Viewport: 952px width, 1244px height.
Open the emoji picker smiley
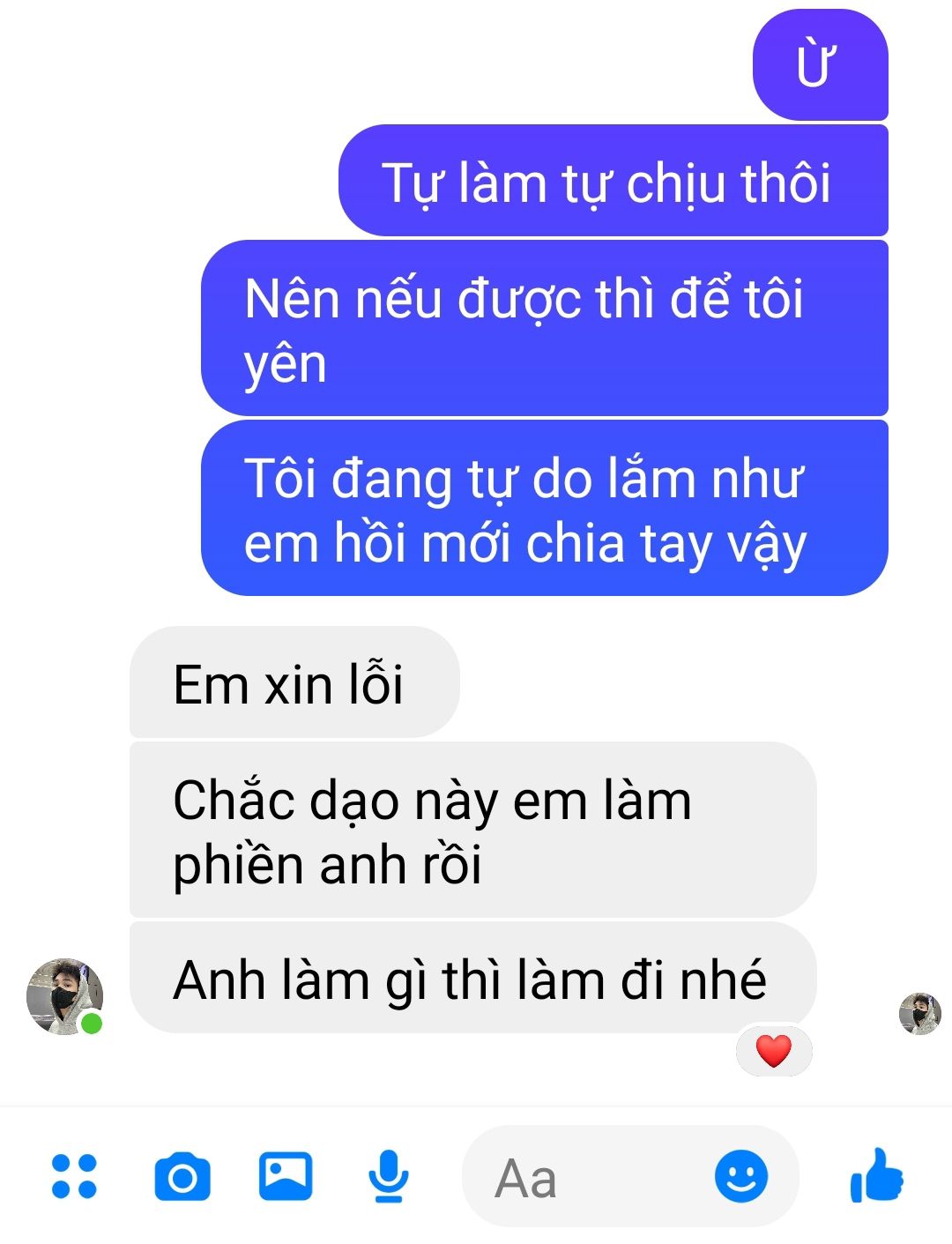(740, 1176)
